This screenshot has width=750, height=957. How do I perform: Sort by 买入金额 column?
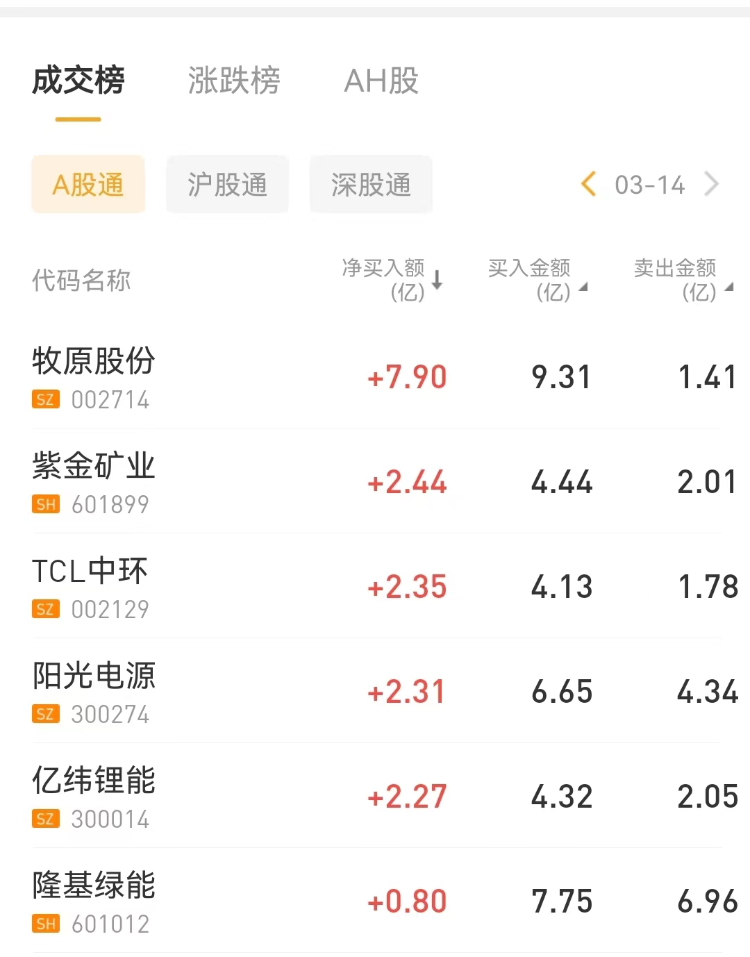tap(537, 280)
